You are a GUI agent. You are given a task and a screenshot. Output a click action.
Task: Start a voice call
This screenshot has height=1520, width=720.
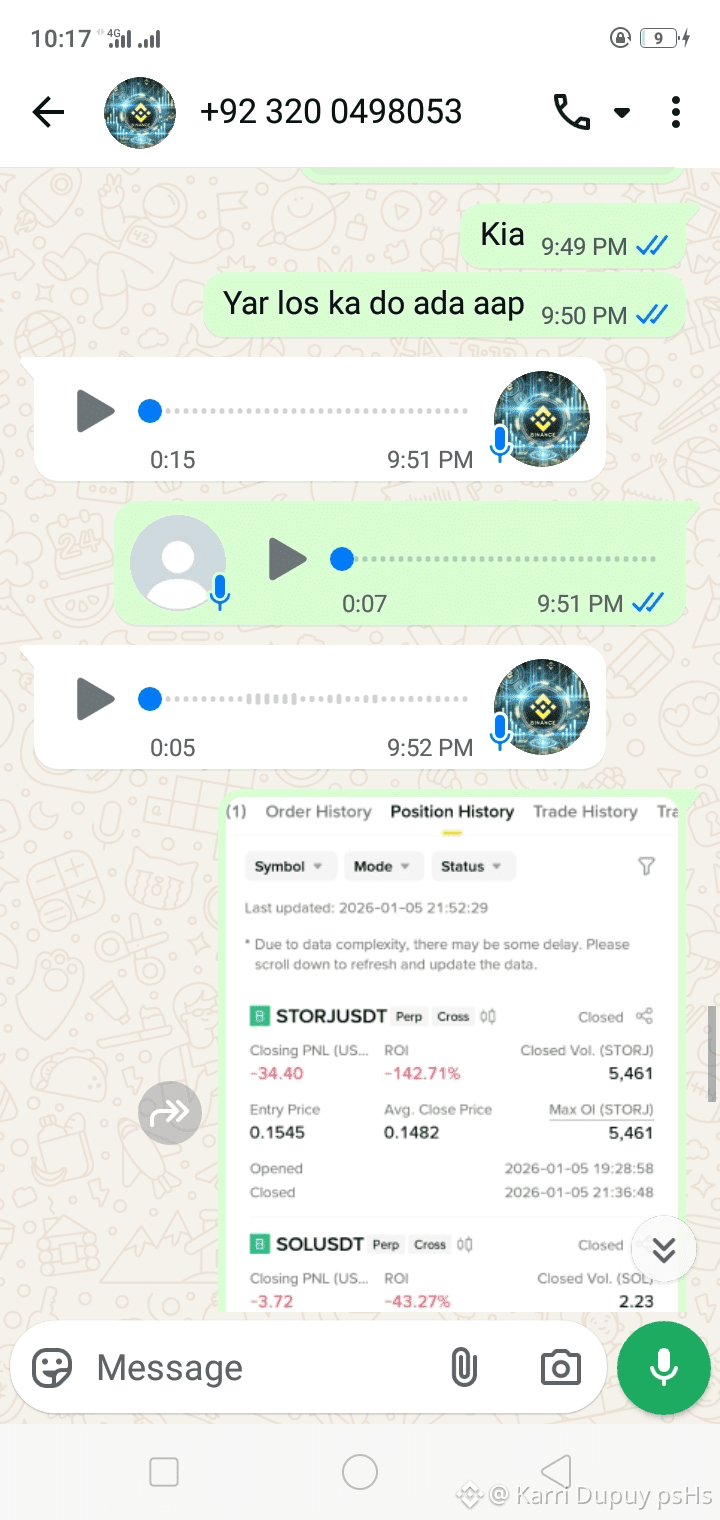click(571, 112)
